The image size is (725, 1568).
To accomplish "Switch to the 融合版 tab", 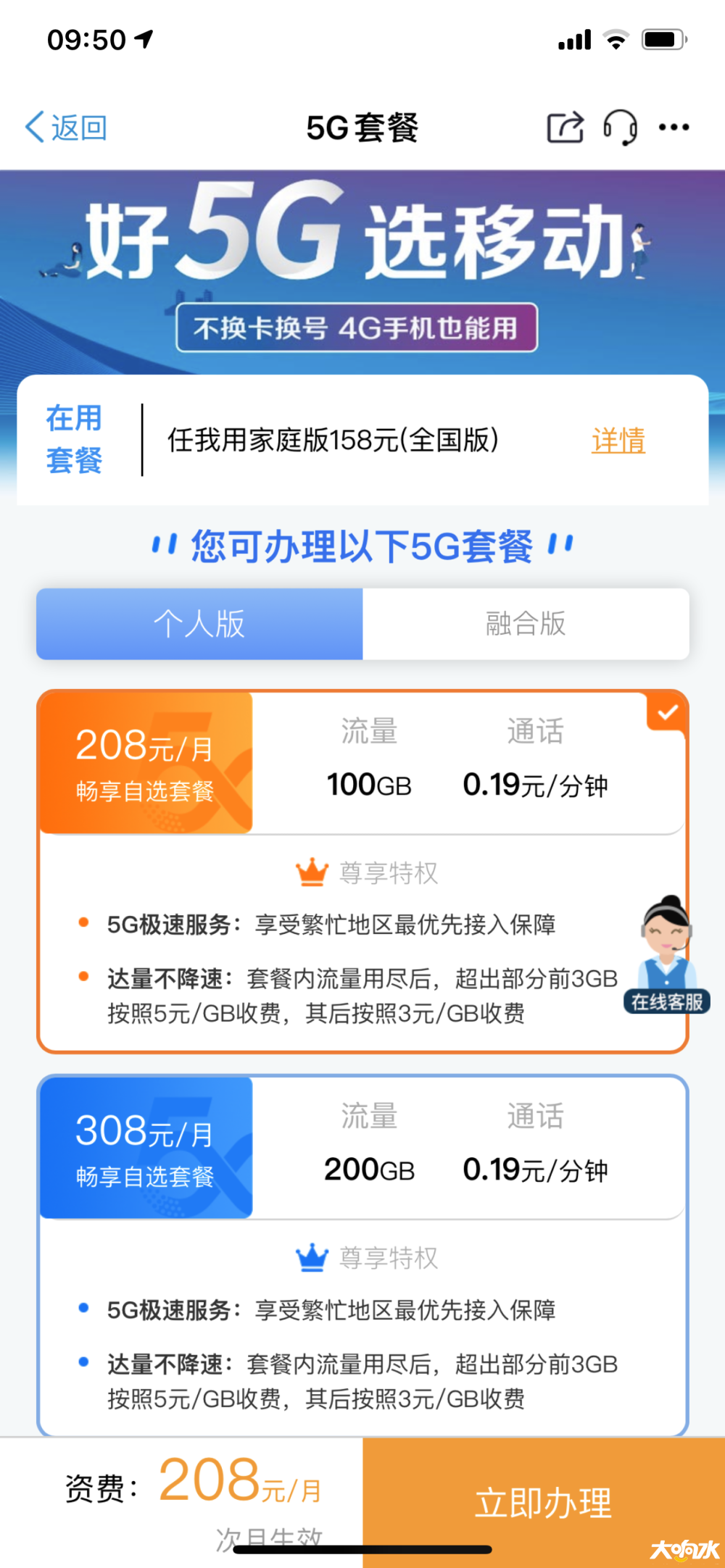I will [x=526, y=624].
